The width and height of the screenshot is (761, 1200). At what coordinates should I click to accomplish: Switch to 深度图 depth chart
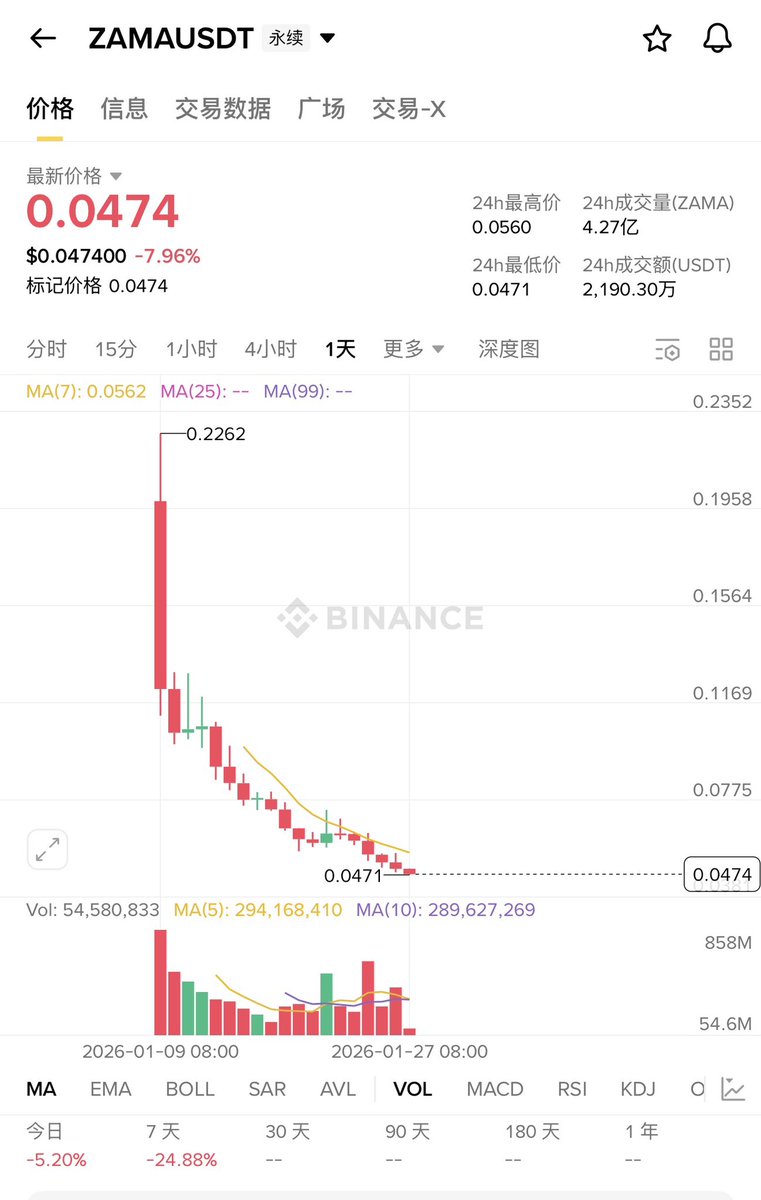point(508,349)
